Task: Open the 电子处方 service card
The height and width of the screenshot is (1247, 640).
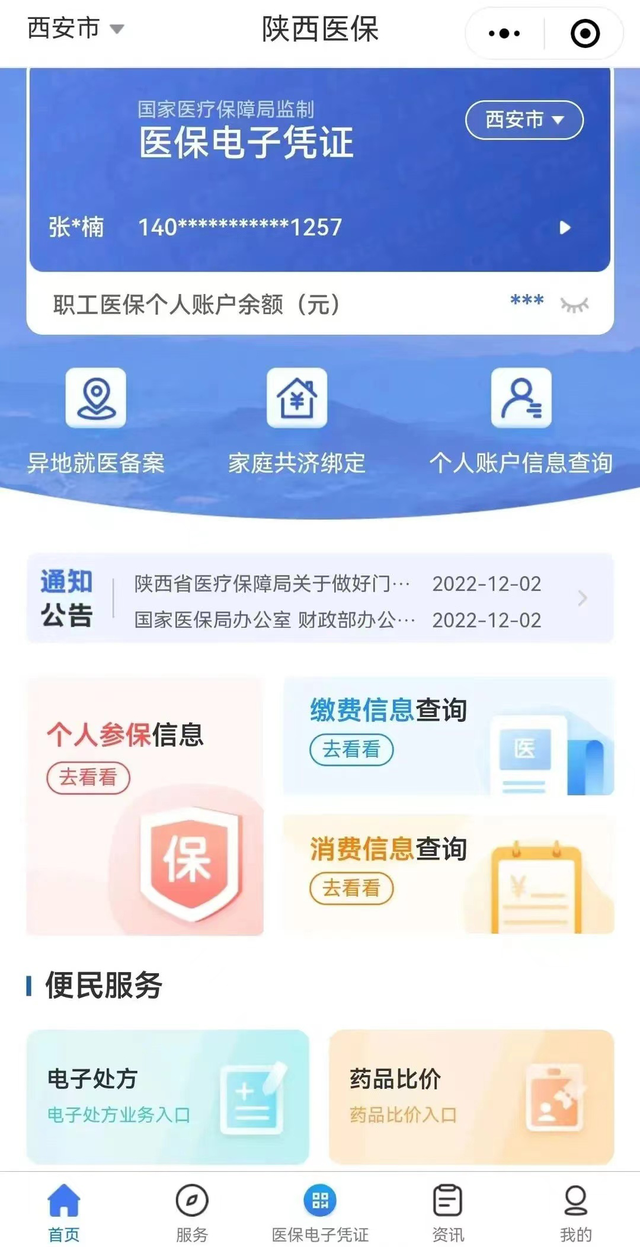Action: (x=168, y=1097)
